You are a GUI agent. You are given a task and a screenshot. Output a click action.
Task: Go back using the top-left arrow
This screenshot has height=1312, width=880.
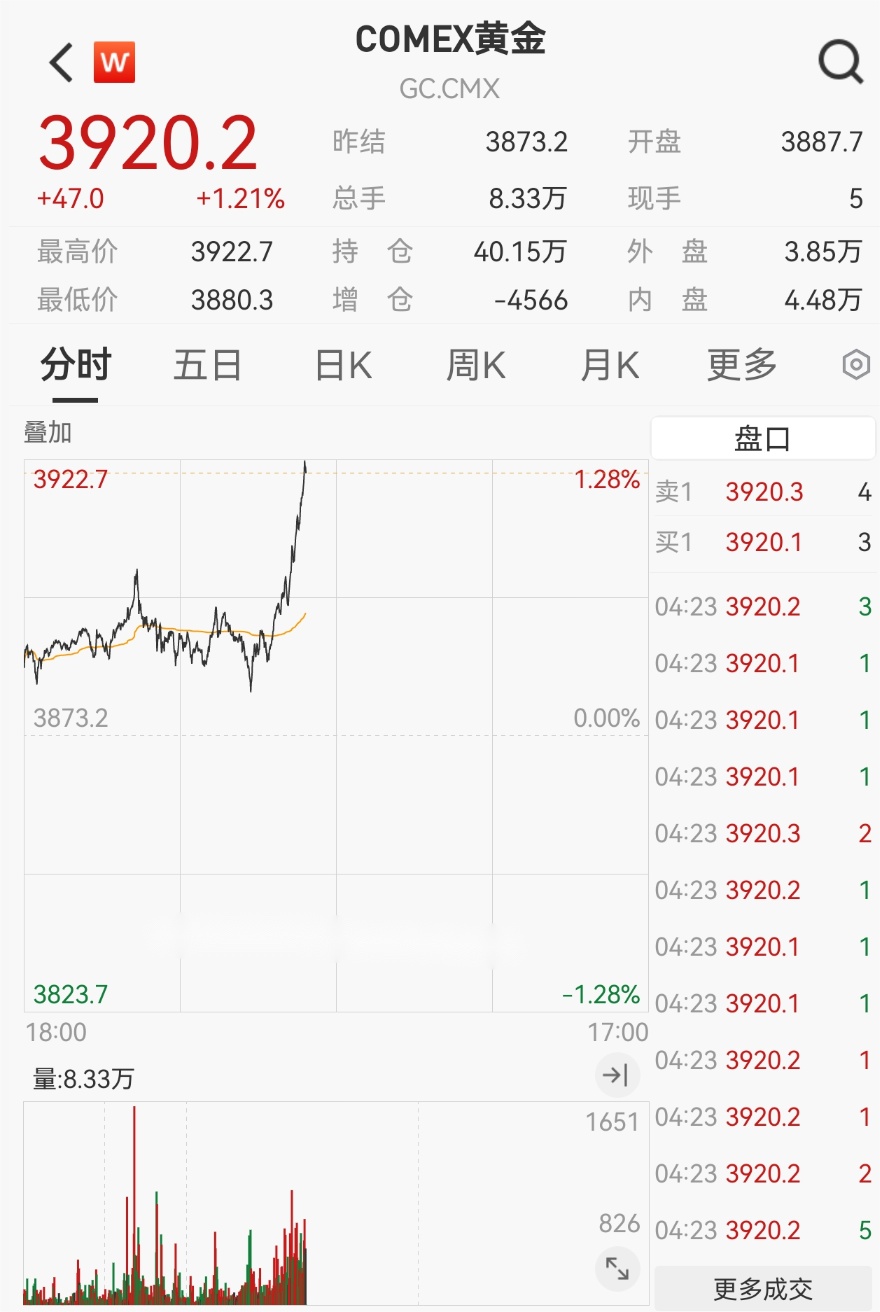click(62, 63)
